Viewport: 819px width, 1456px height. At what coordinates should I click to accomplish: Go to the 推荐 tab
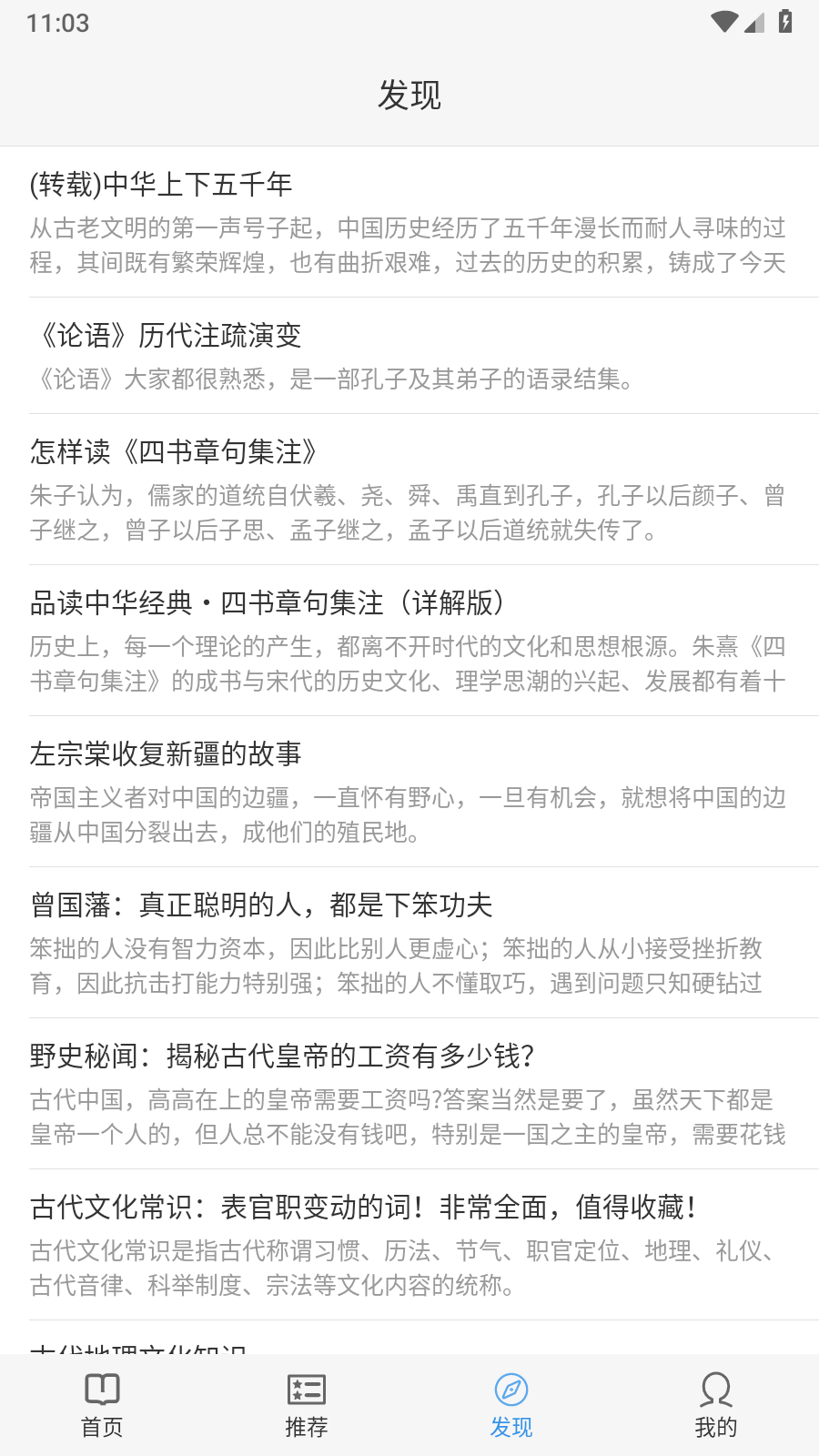(307, 1405)
